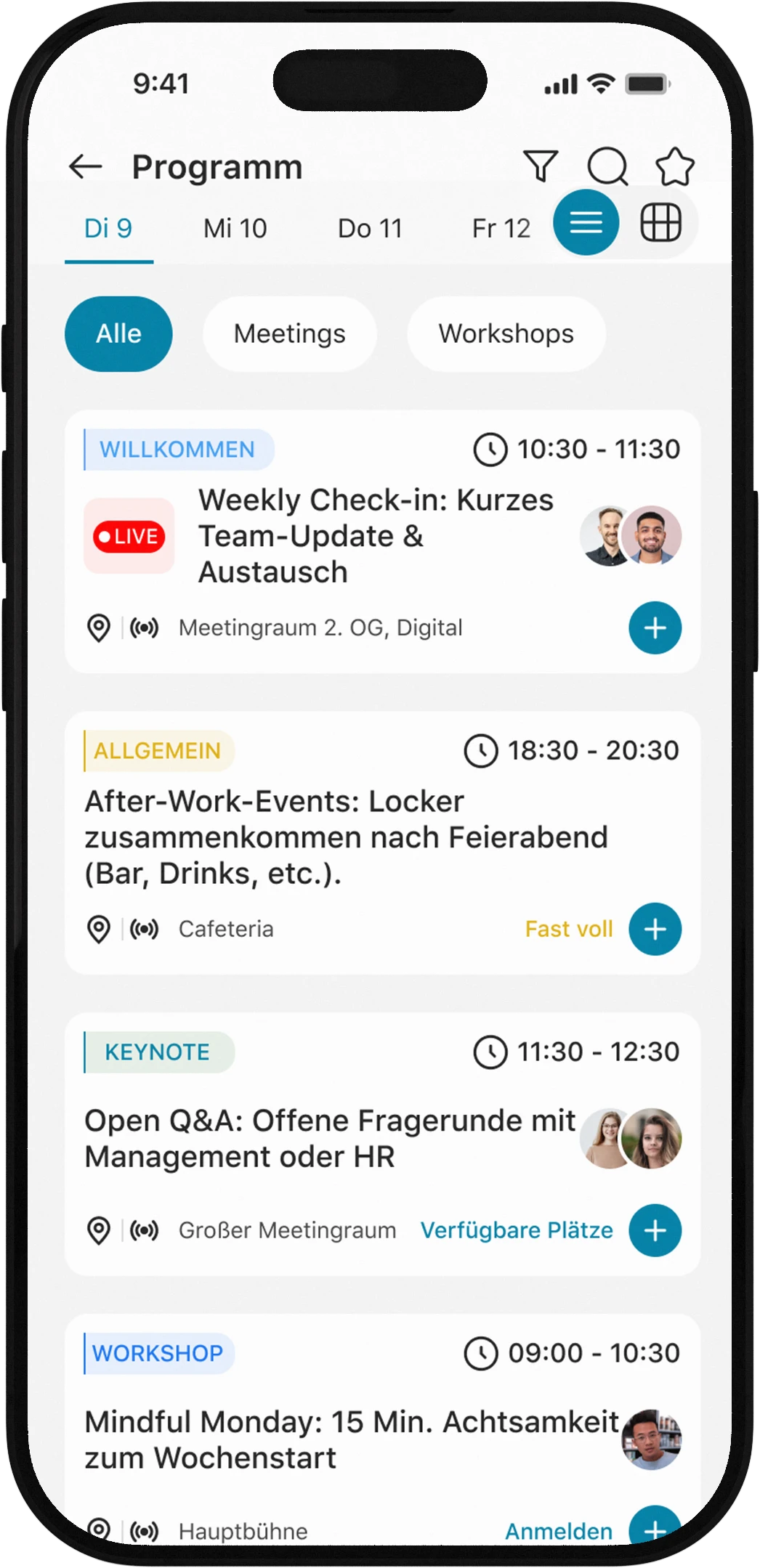Open the After-Work-Events session card
The image size is (760, 1568).
coord(346,837)
